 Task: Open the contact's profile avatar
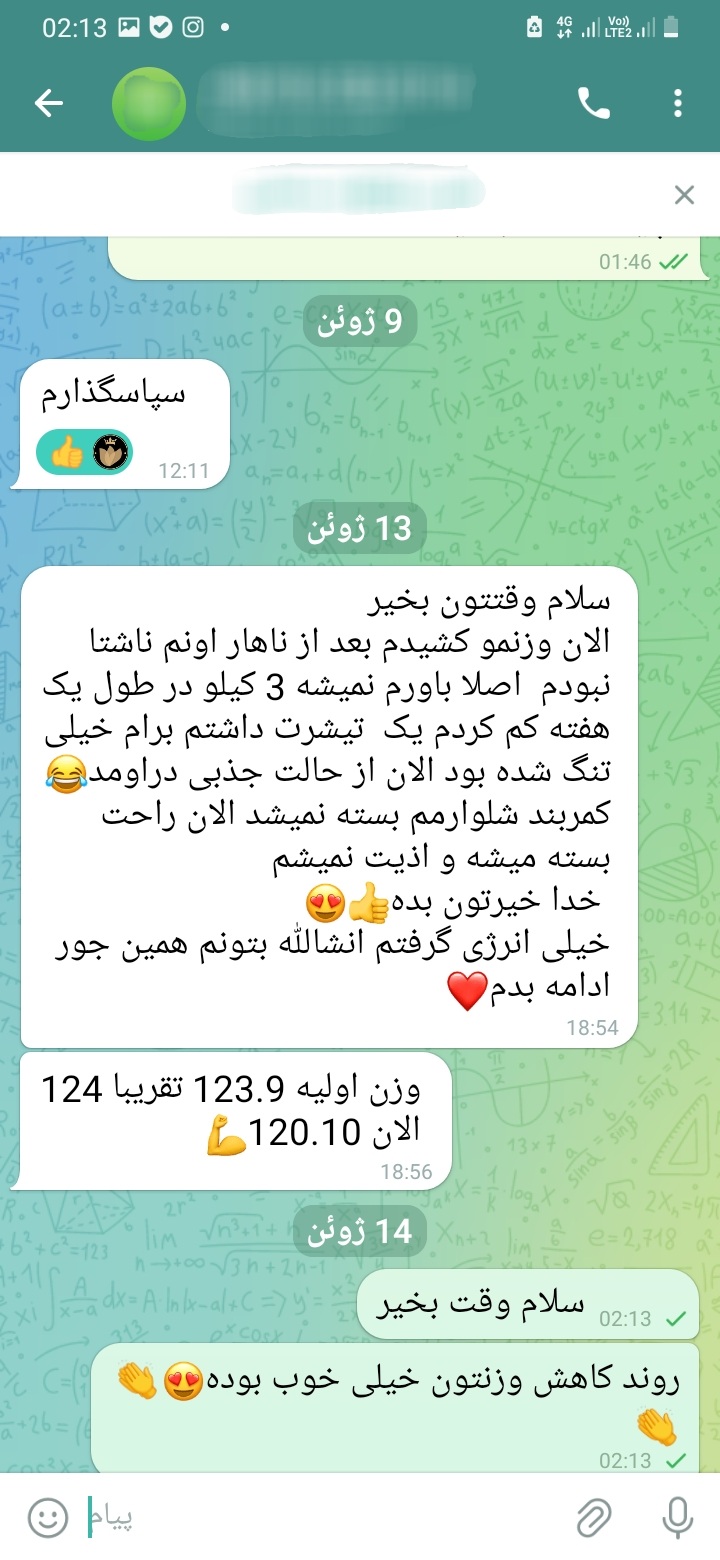(149, 103)
